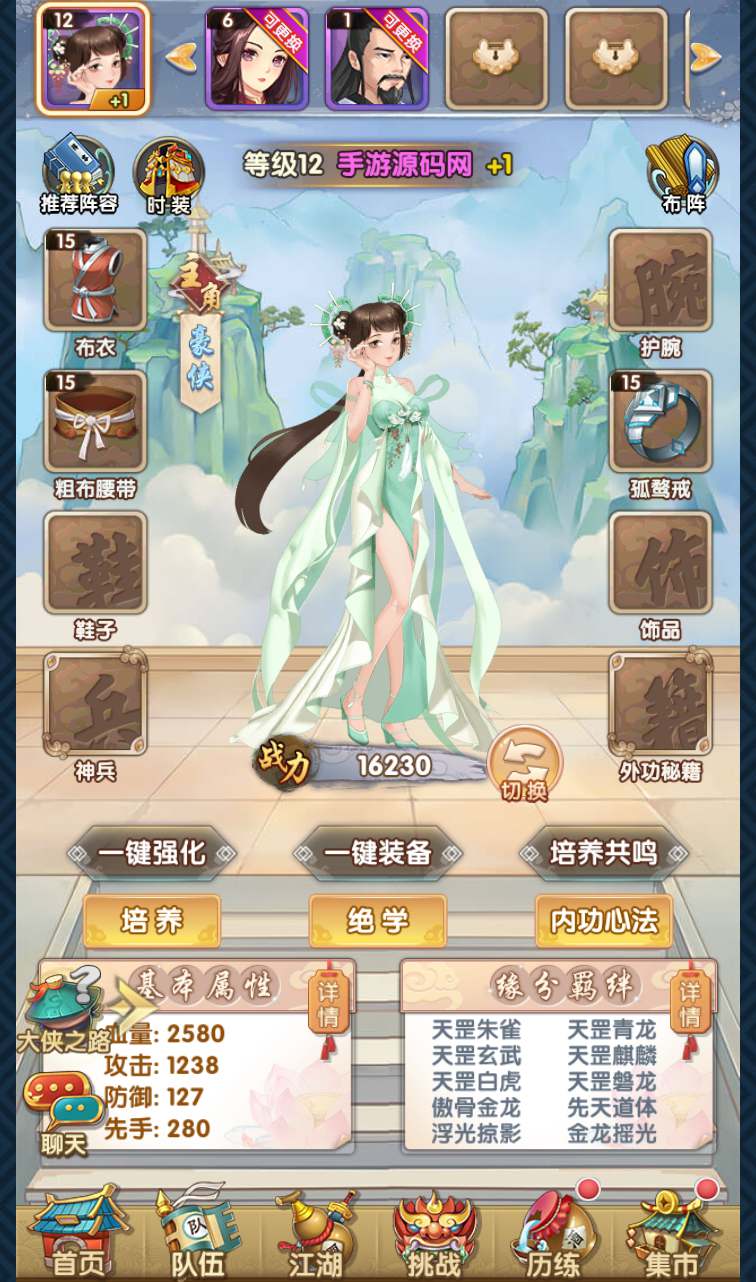The image size is (756, 1282).
Task: View 详情 of 基本属性 panel
Action: click(328, 1003)
